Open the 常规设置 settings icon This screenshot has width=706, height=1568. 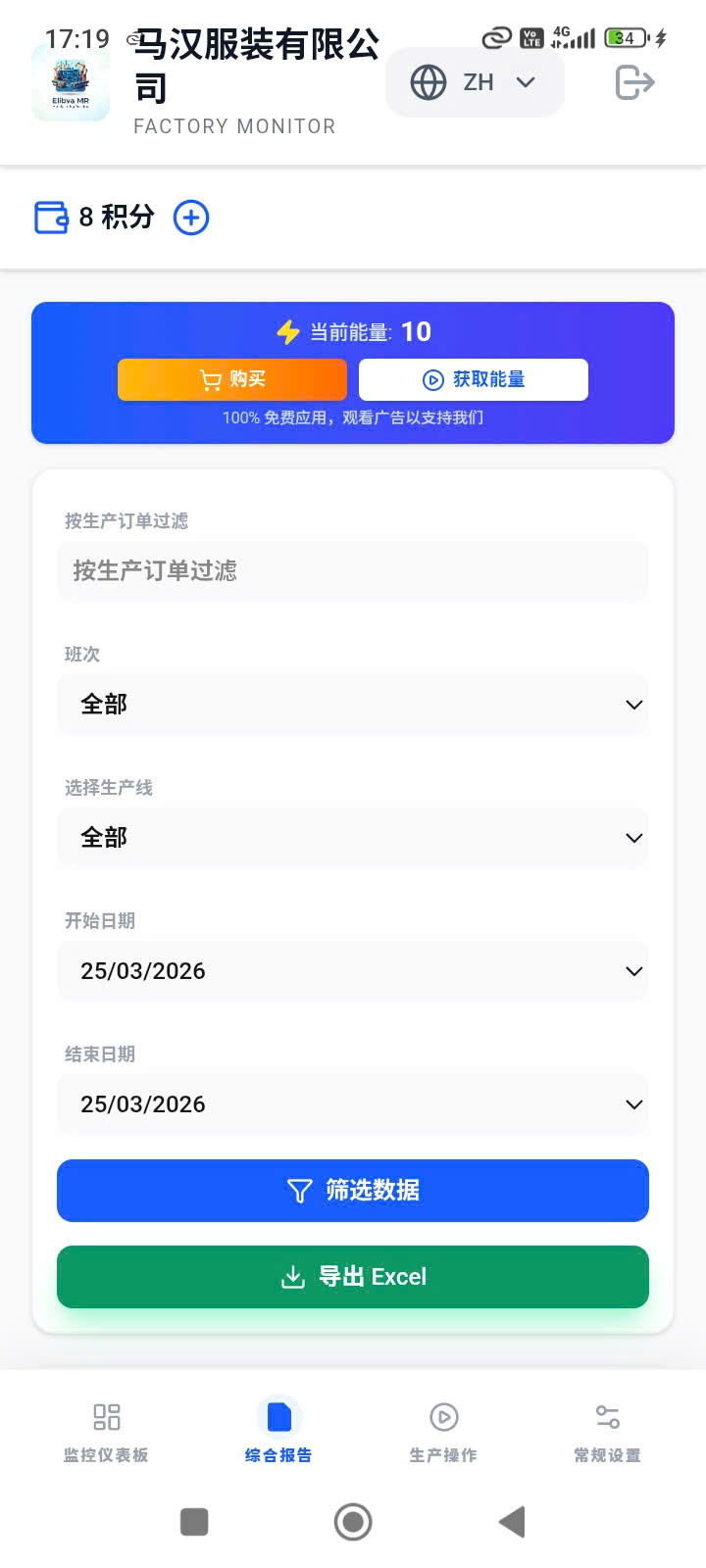(608, 1416)
